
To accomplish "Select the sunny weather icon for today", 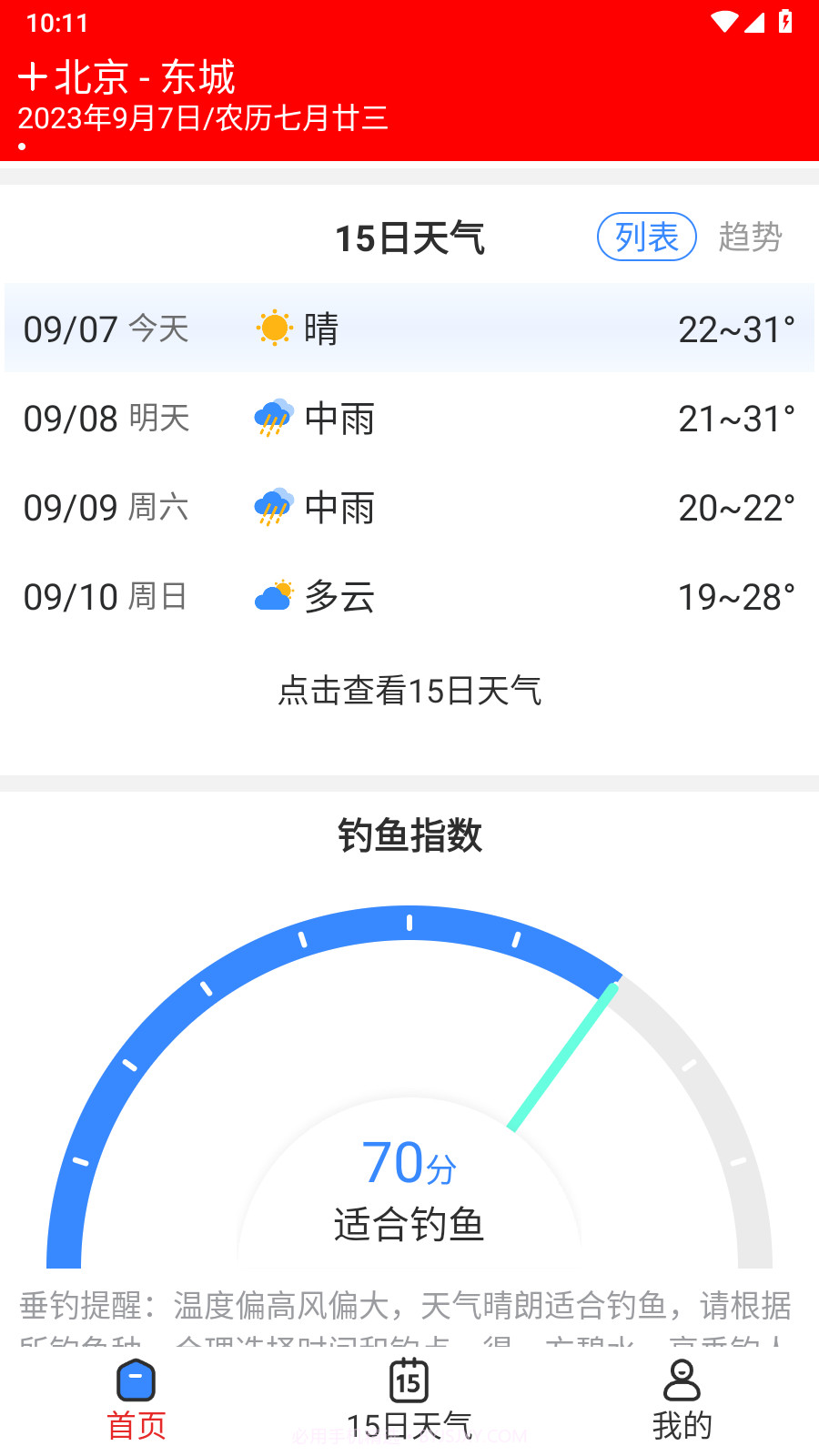I will [x=272, y=329].
